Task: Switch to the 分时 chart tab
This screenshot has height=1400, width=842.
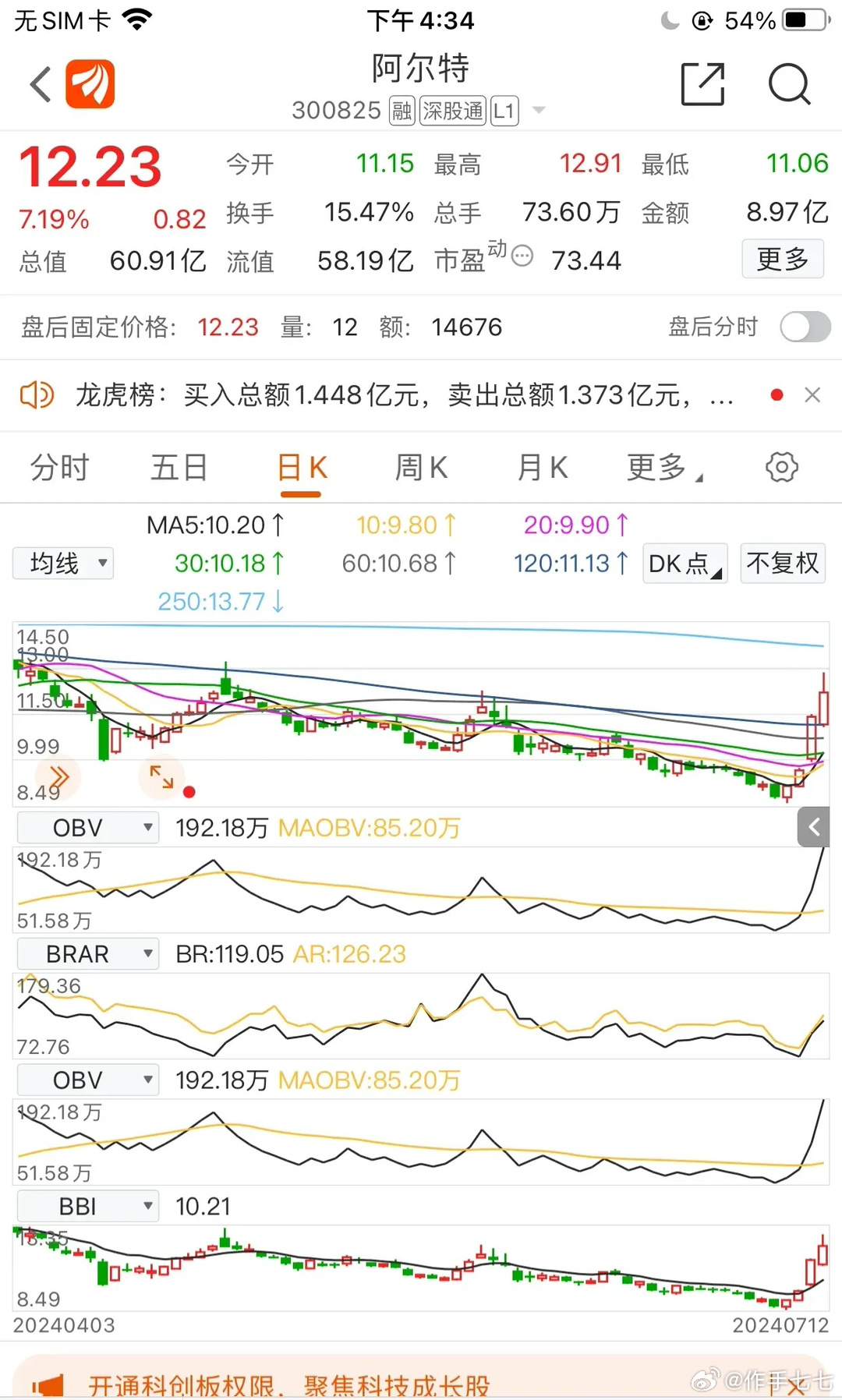Action: [60, 468]
